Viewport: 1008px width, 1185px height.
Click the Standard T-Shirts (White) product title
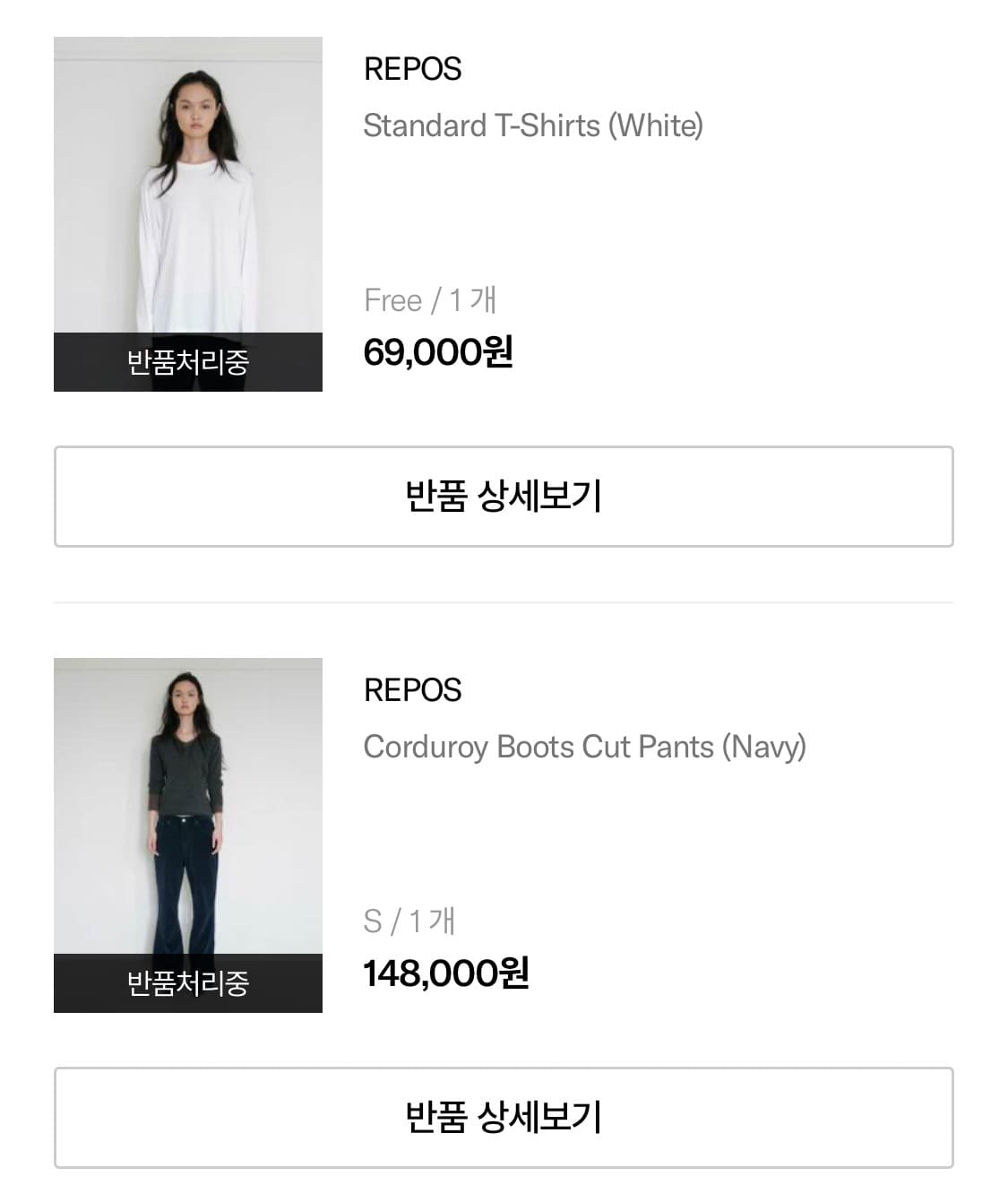(x=534, y=125)
